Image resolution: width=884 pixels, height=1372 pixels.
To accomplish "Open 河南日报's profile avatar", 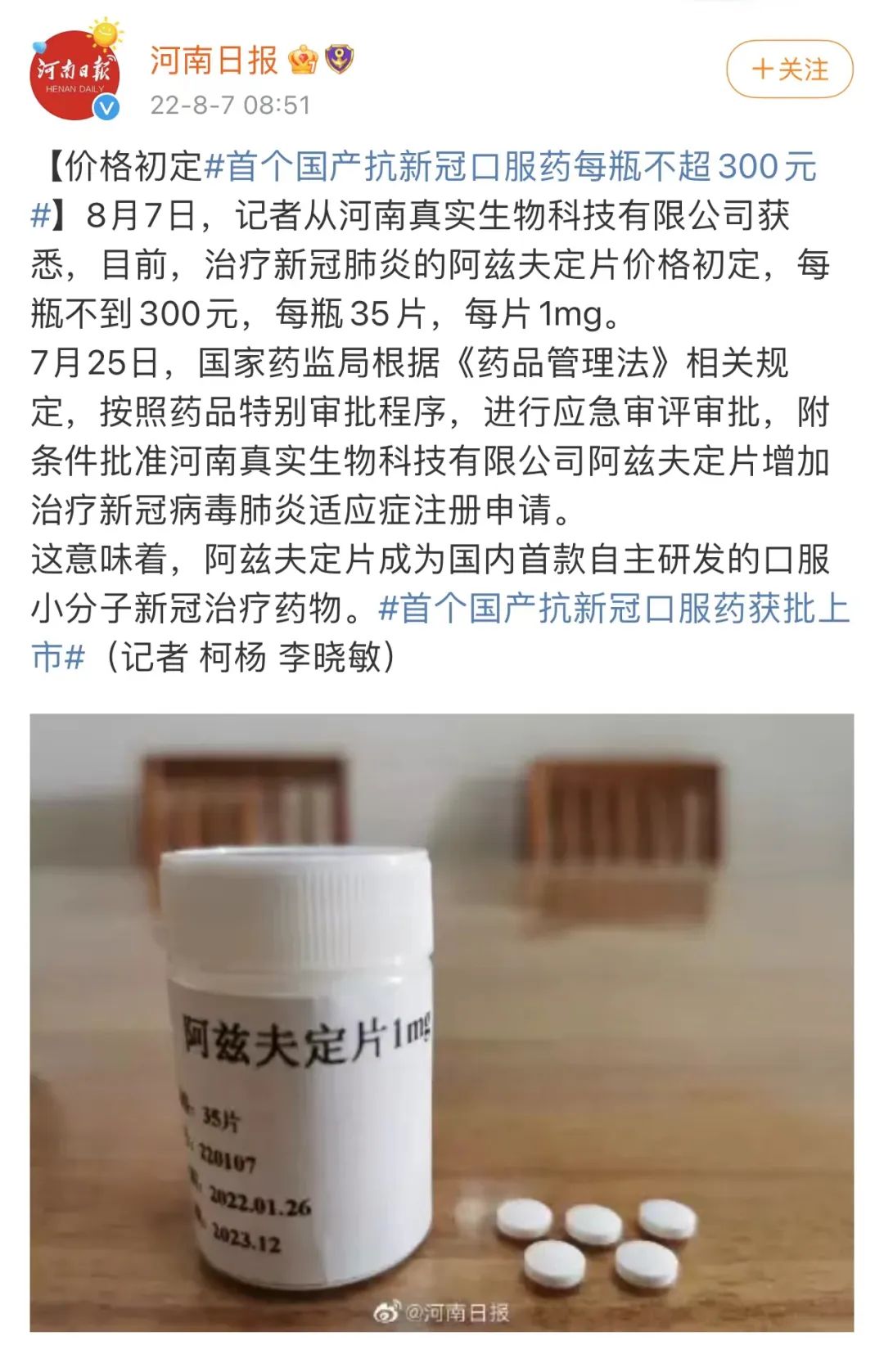I will [x=75, y=75].
